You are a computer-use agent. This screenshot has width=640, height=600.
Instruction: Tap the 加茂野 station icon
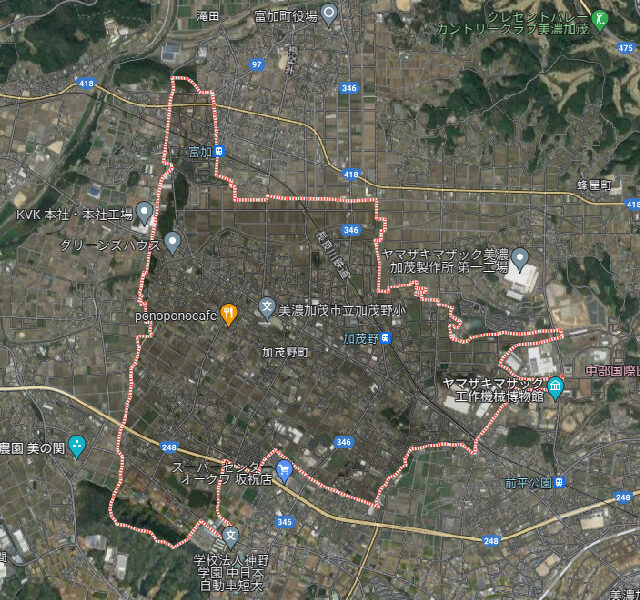pos(385,339)
